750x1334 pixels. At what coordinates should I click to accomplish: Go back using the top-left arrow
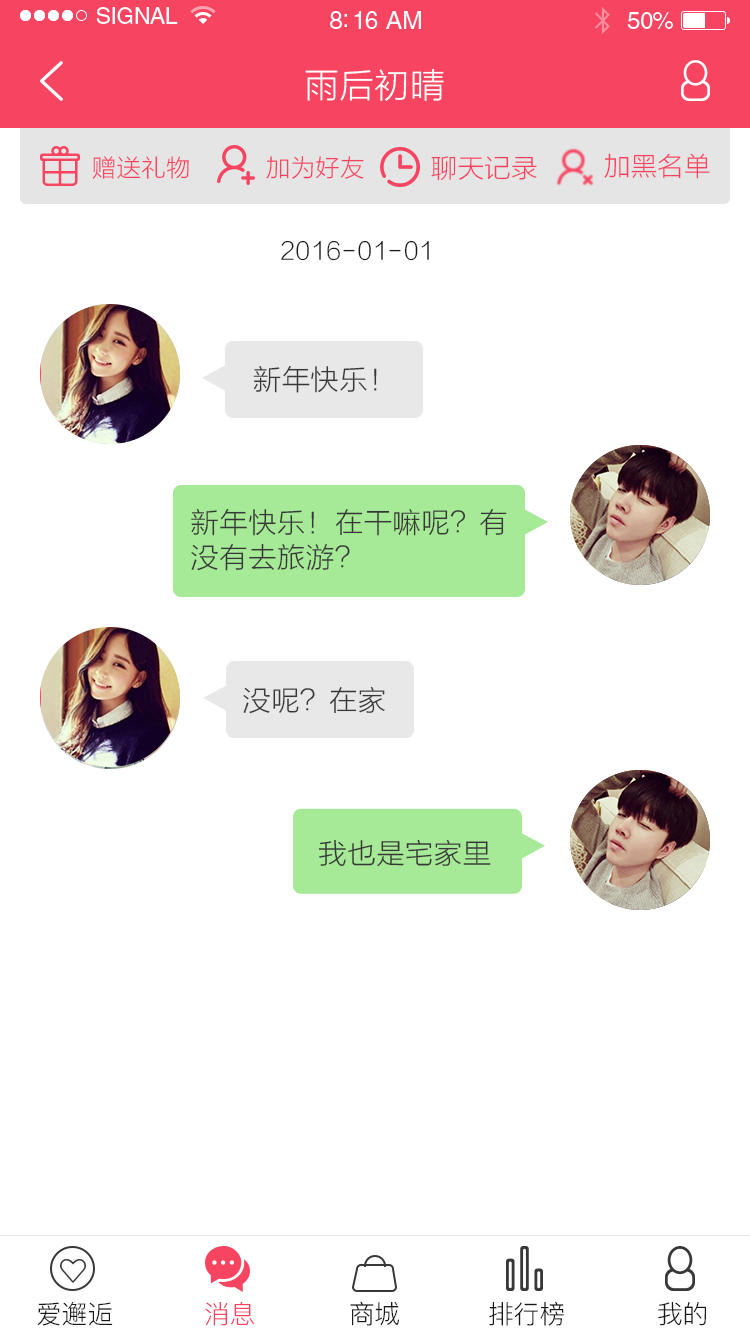point(52,82)
